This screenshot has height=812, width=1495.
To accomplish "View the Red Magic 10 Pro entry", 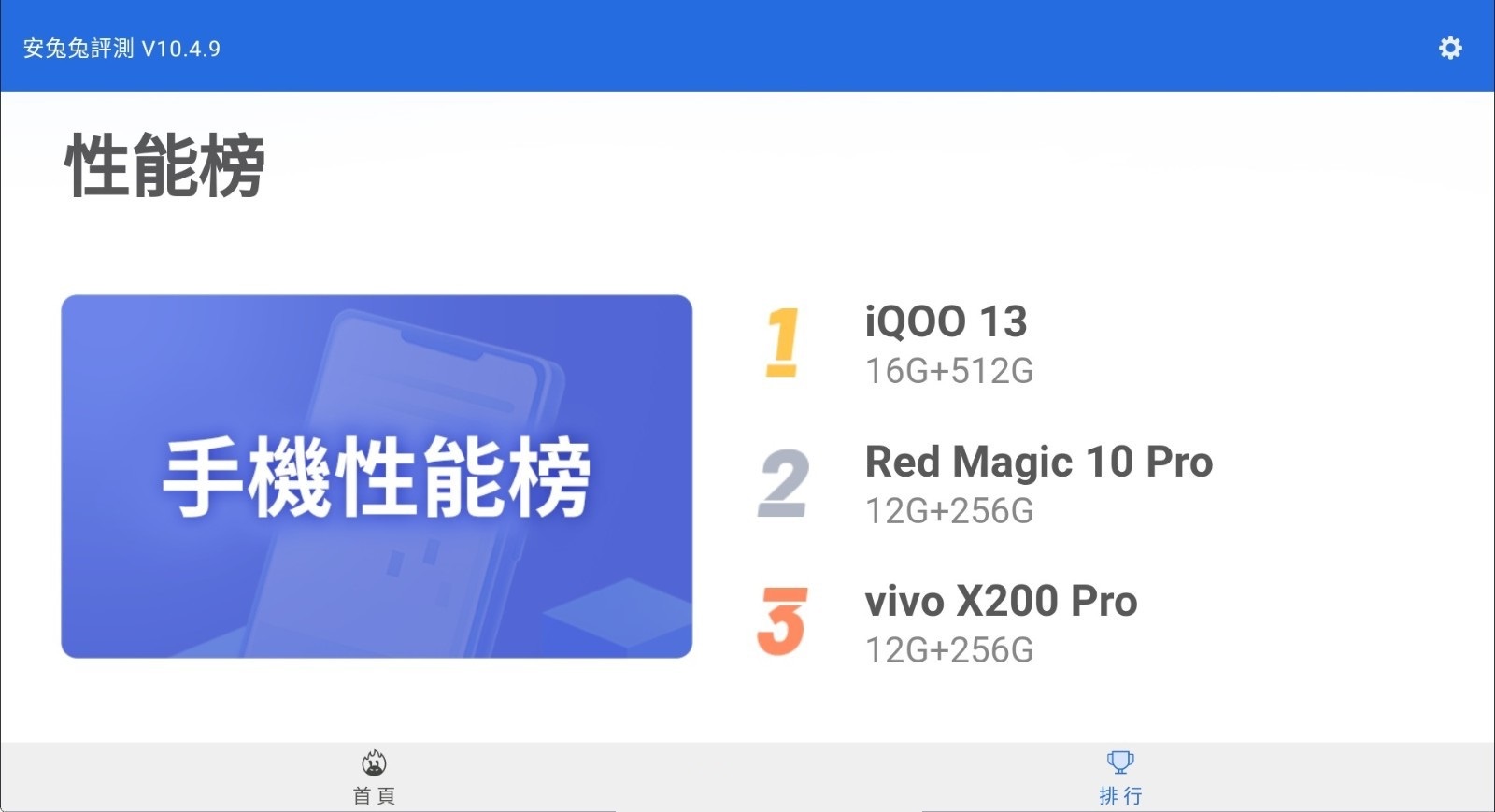I will click(1037, 483).
